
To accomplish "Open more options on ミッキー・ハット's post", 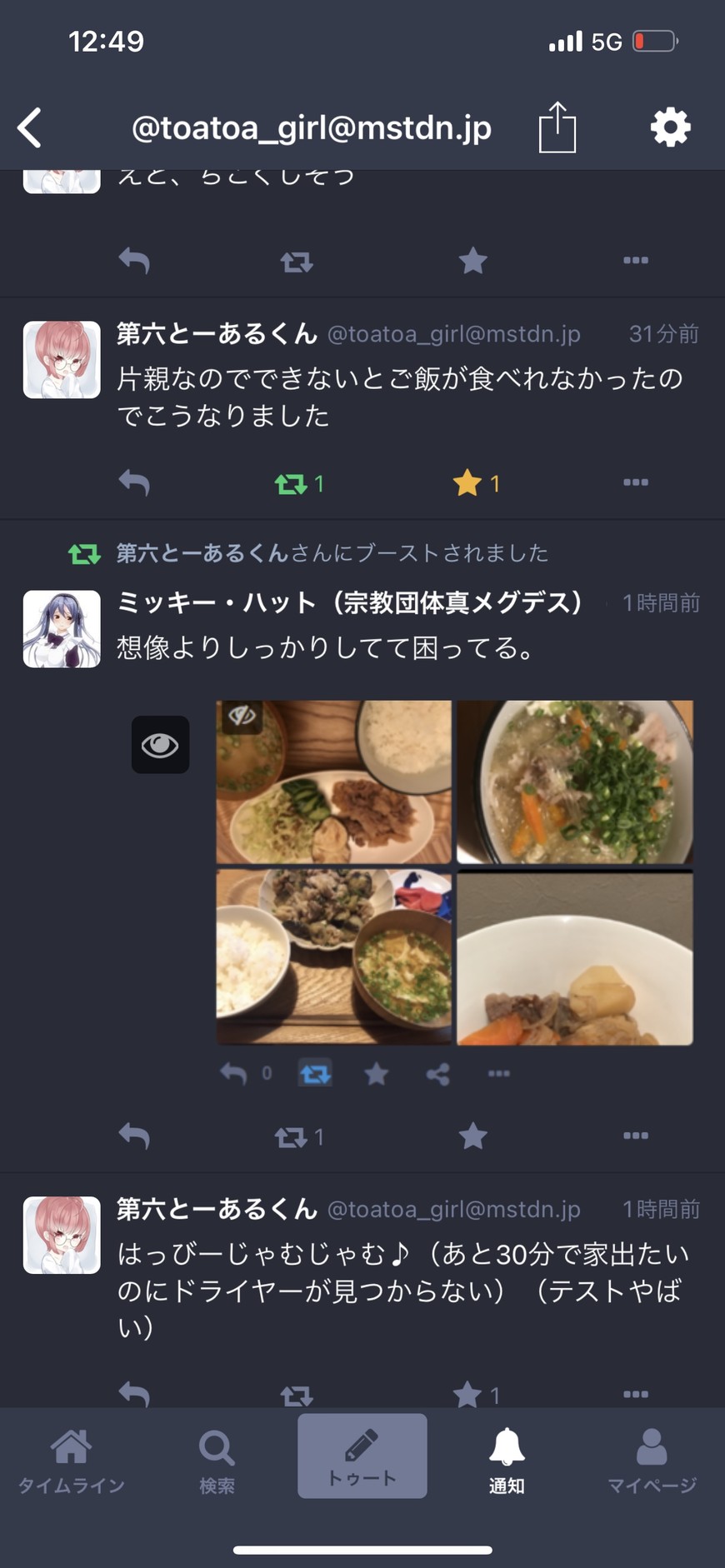I will tap(635, 1136).
